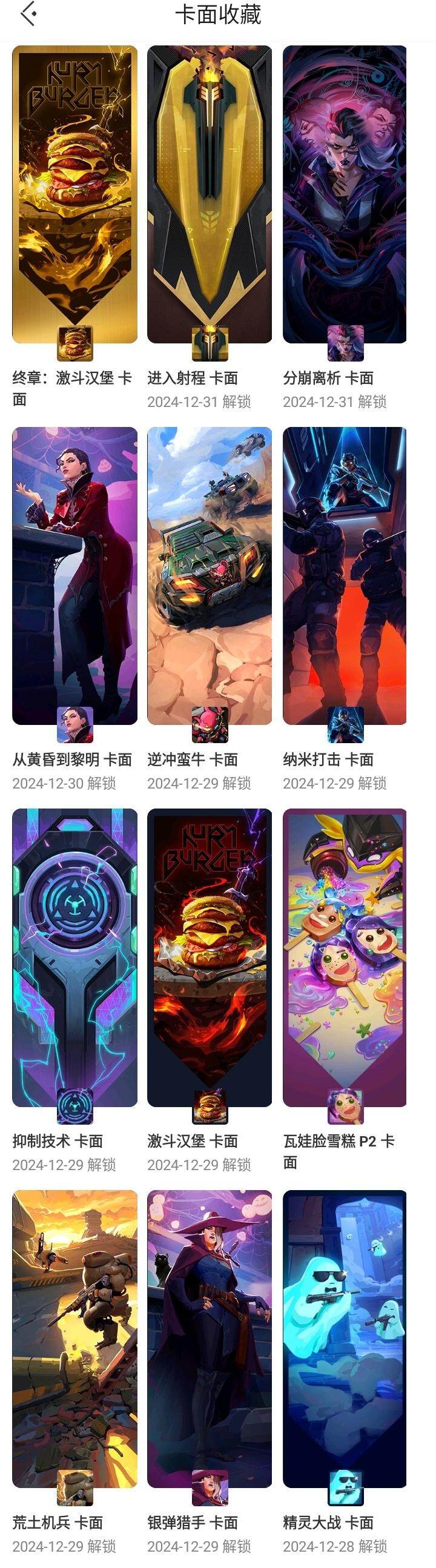This screenshot has width=436, height=1568.
Task: Go back from 卡面收藏 page
Action: click(x=28, y=15)
